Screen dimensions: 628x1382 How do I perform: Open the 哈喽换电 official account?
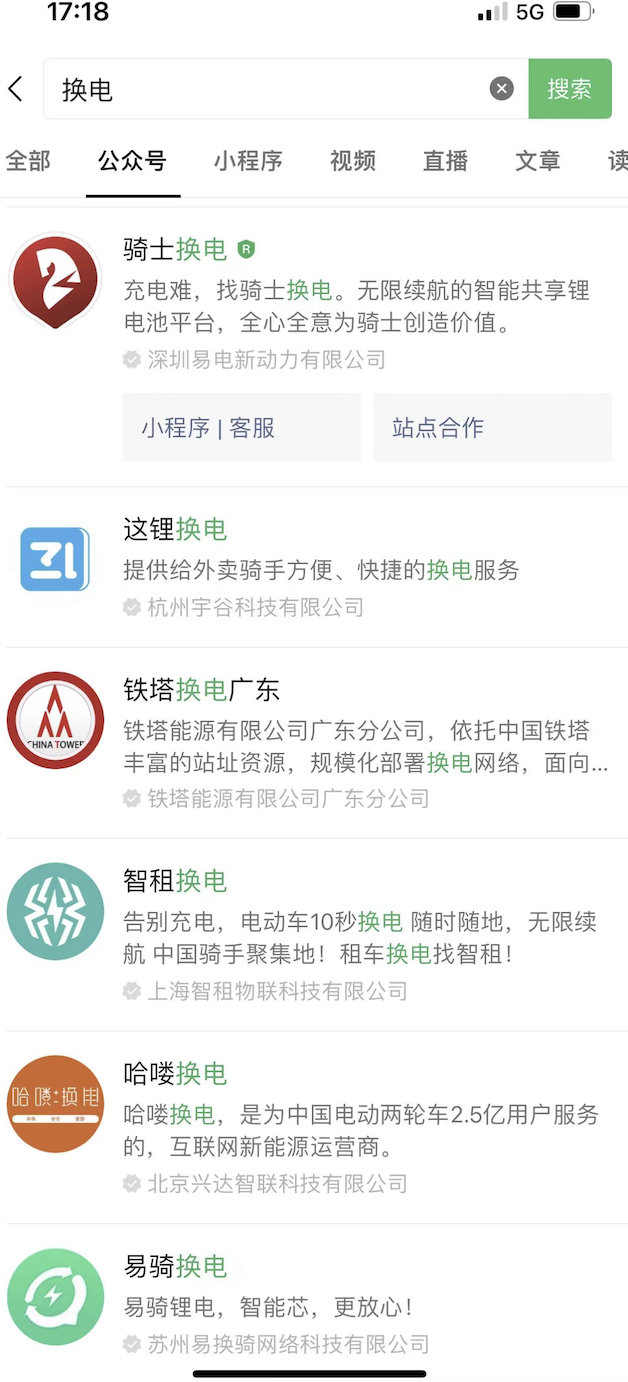click(175, 1073)
